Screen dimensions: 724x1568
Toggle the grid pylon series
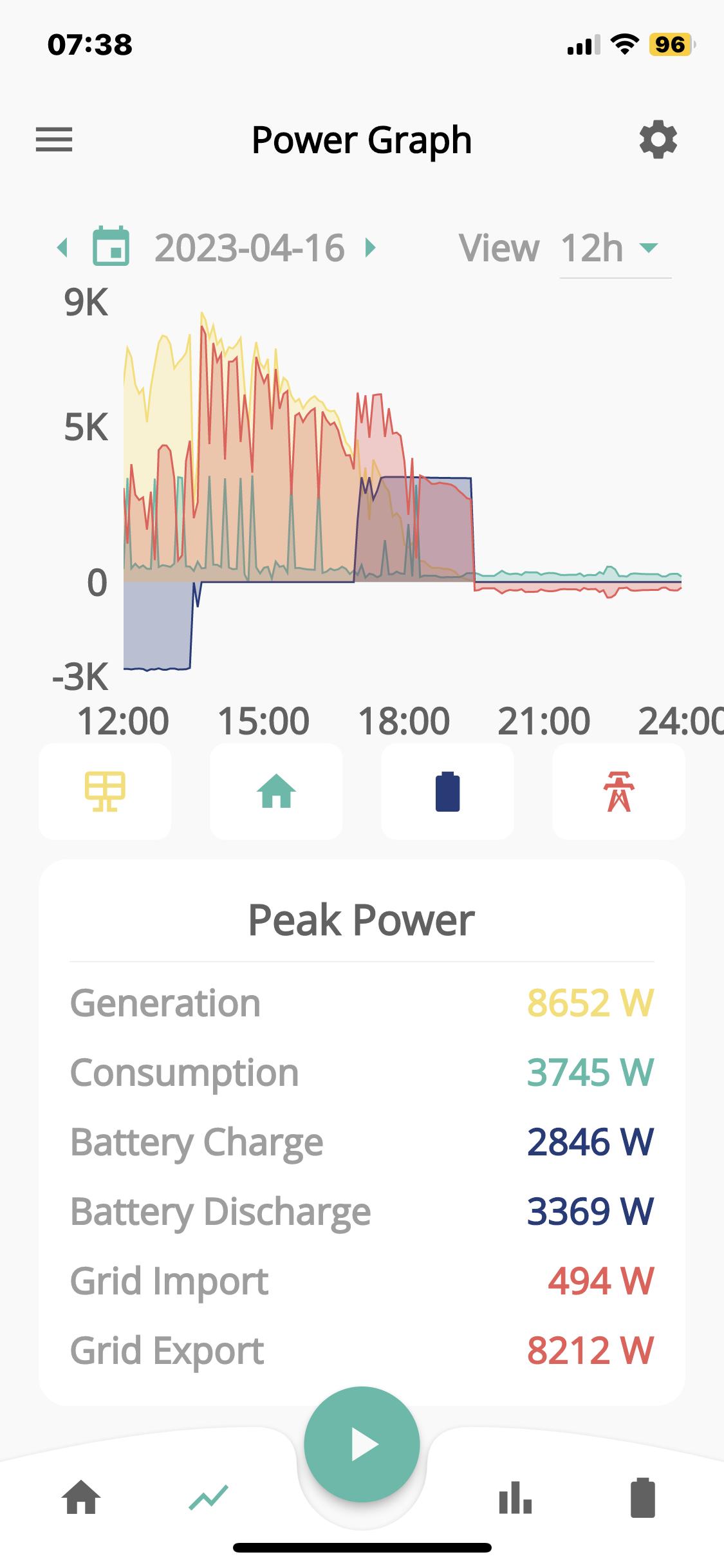(618, 791)
